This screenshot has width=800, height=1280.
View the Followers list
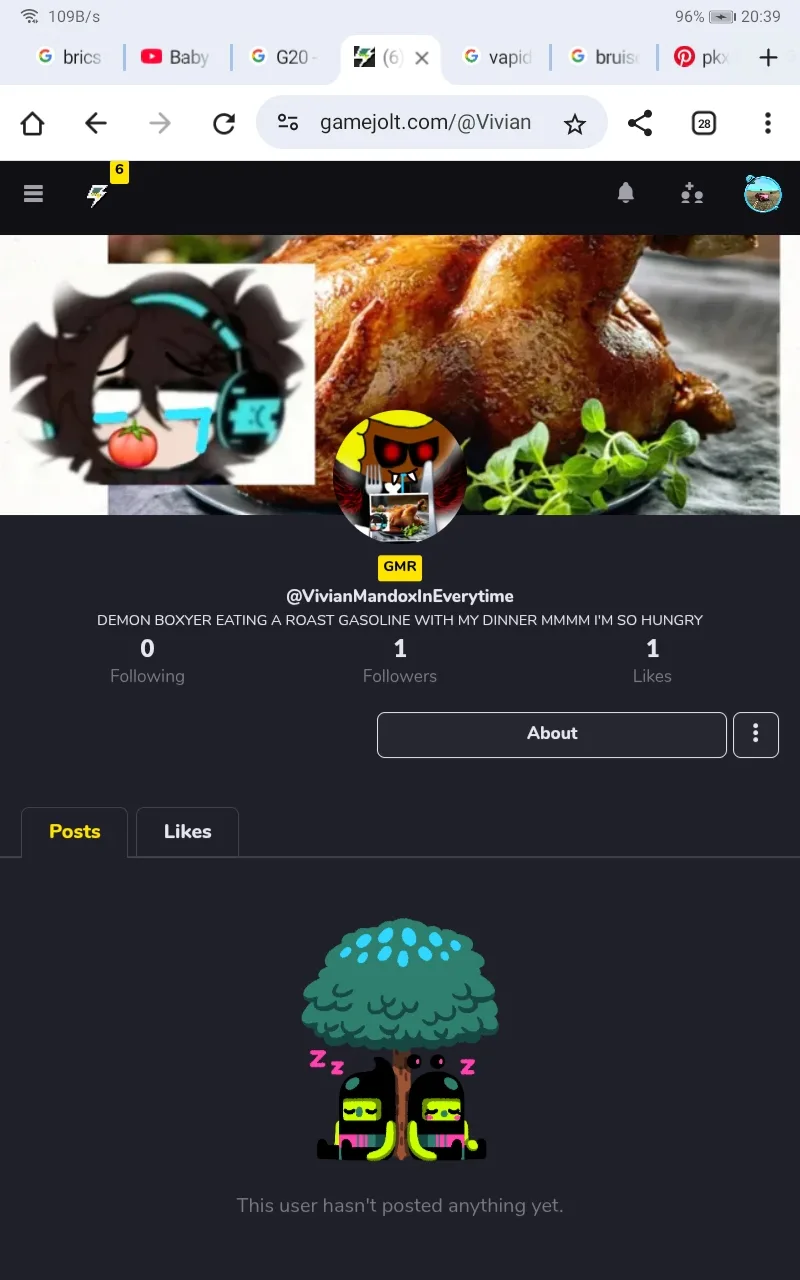pyautogui.click(x=400, y=662)
